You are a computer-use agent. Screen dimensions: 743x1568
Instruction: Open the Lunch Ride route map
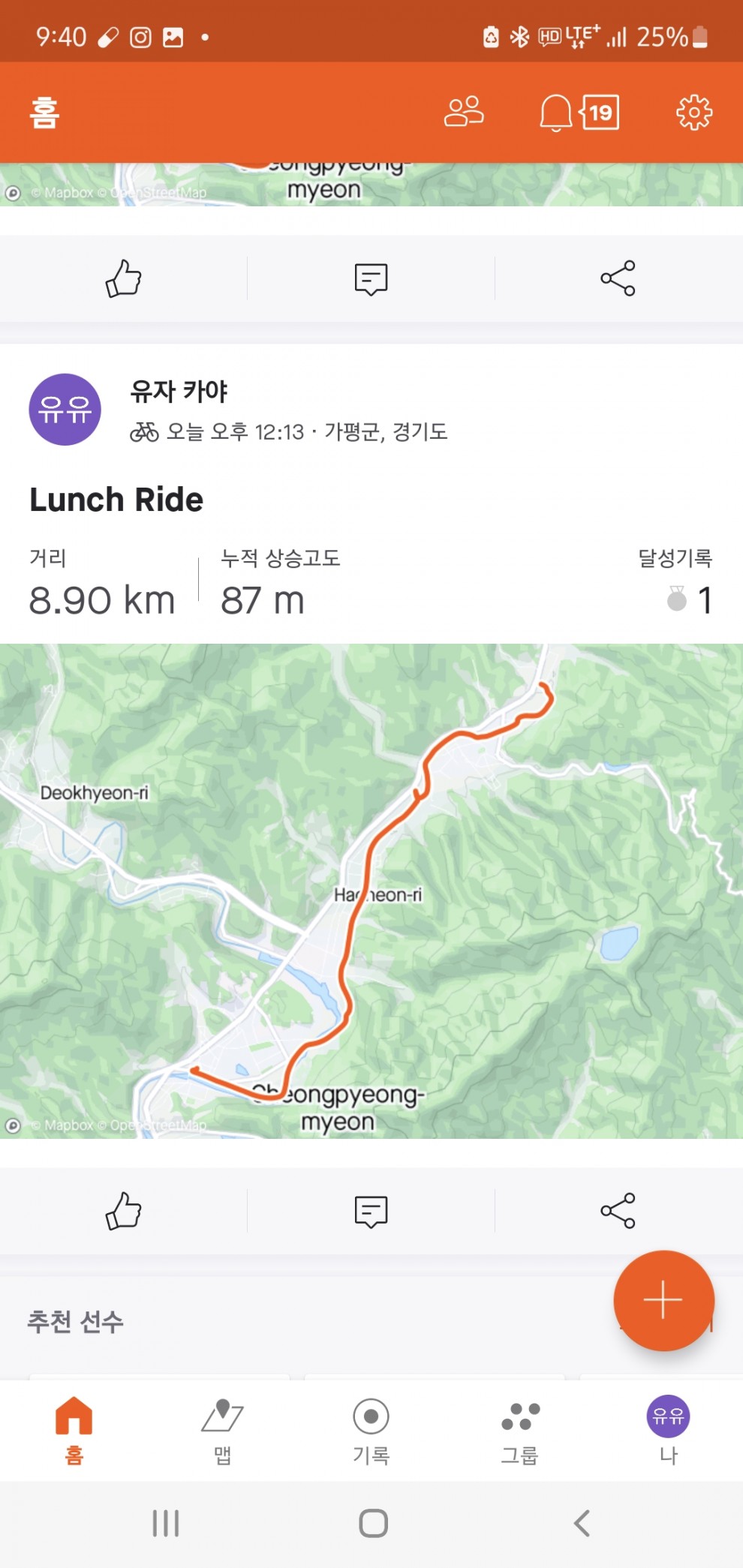[x=371, y=891]
